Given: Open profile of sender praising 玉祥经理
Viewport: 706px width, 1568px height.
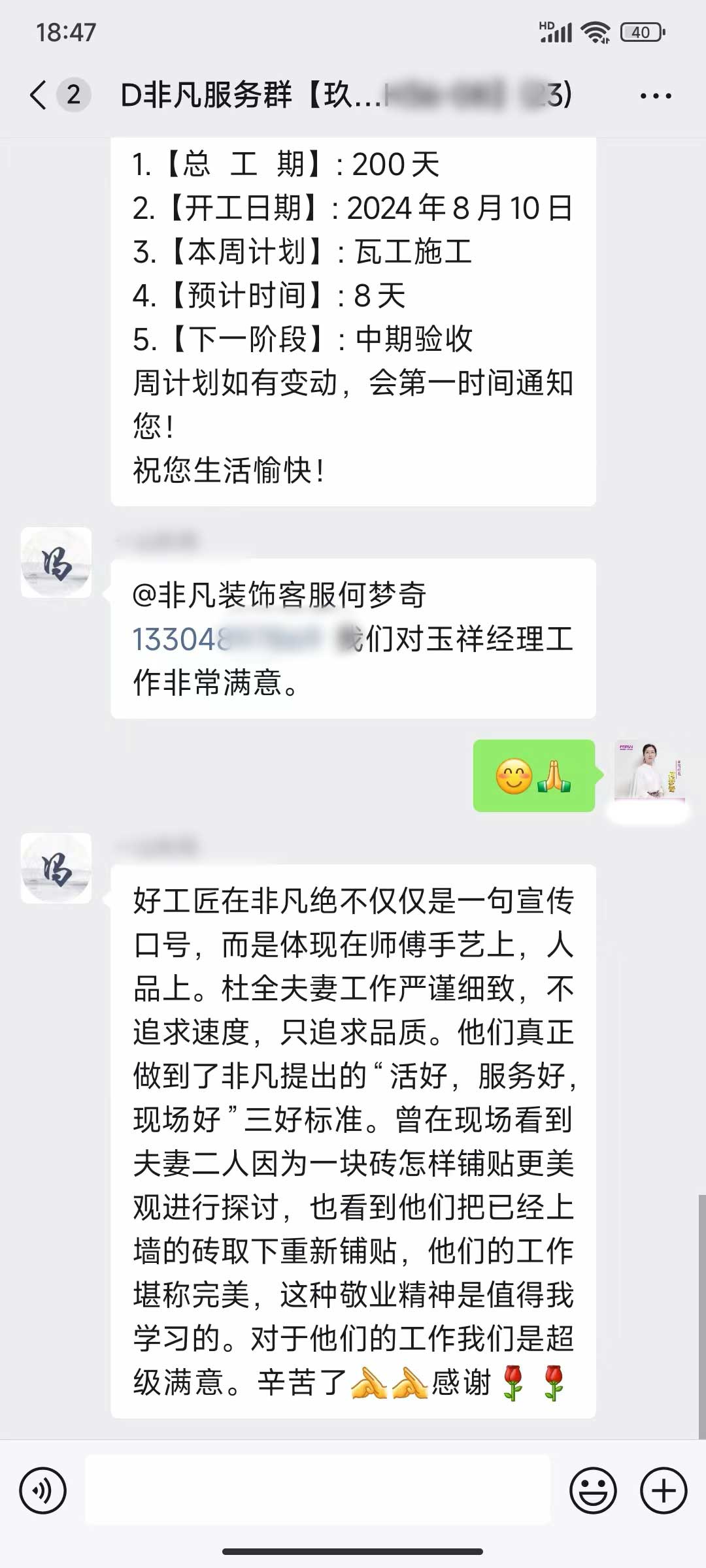Looking at the screenshot, I should point(56,563).
